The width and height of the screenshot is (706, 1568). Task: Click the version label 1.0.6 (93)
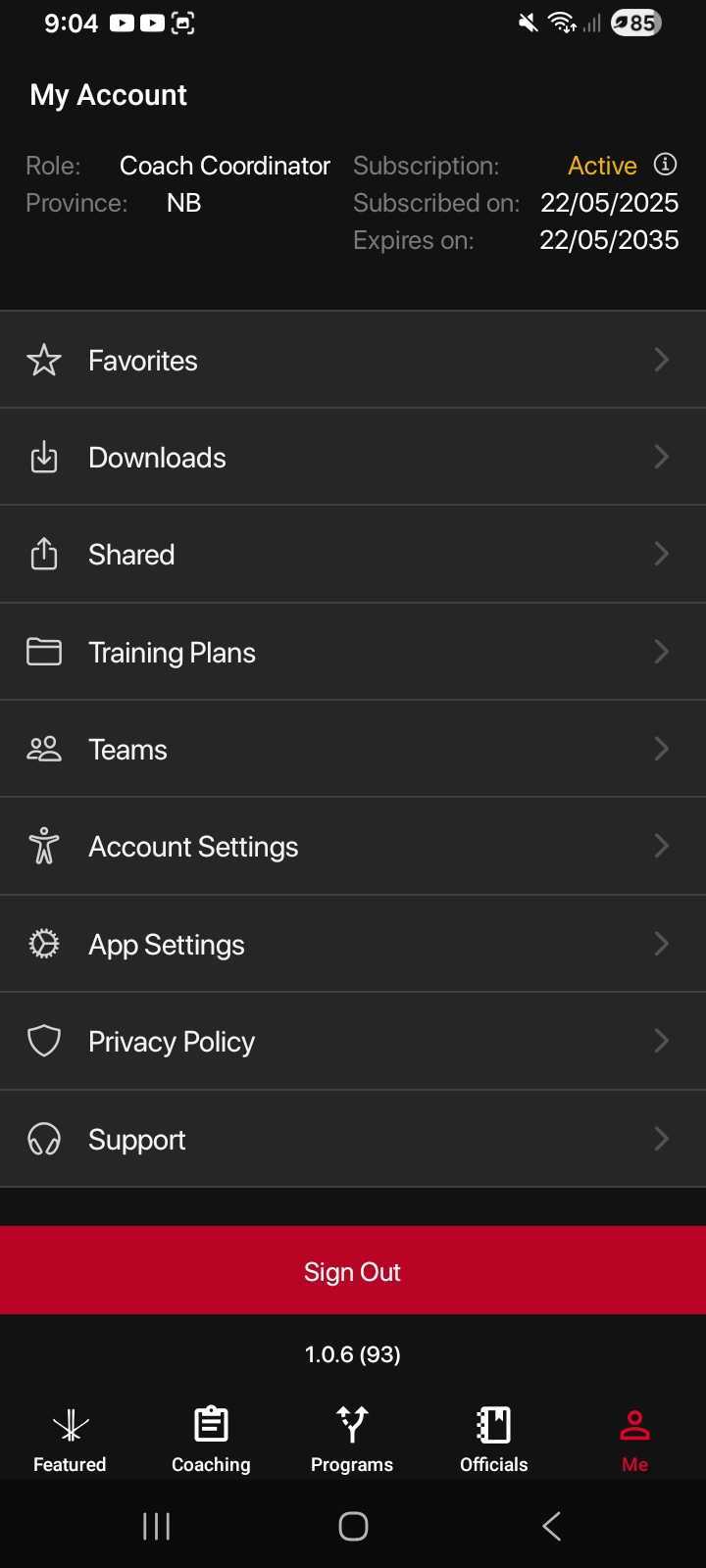coord(352,1353)
